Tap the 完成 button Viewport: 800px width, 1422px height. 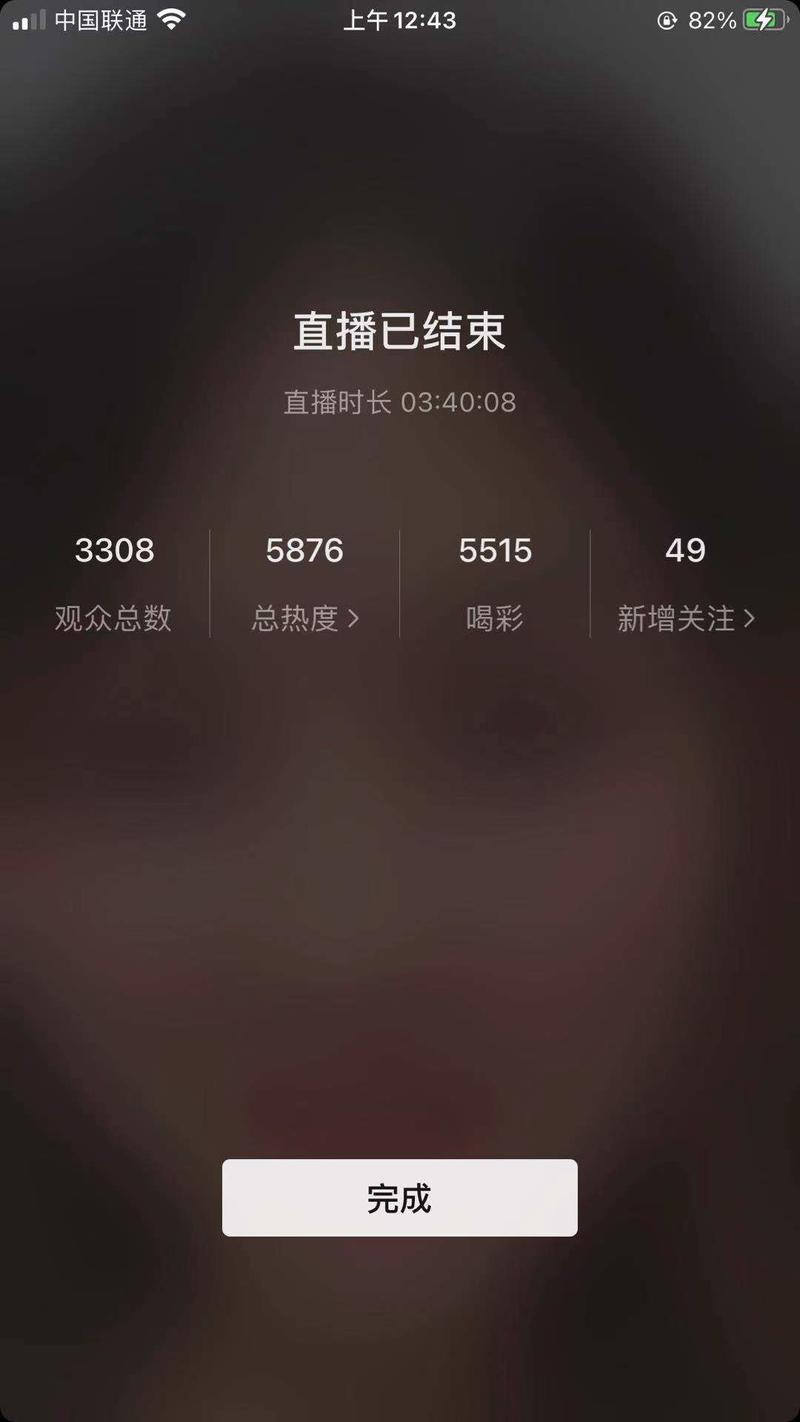click(399, 1197)
